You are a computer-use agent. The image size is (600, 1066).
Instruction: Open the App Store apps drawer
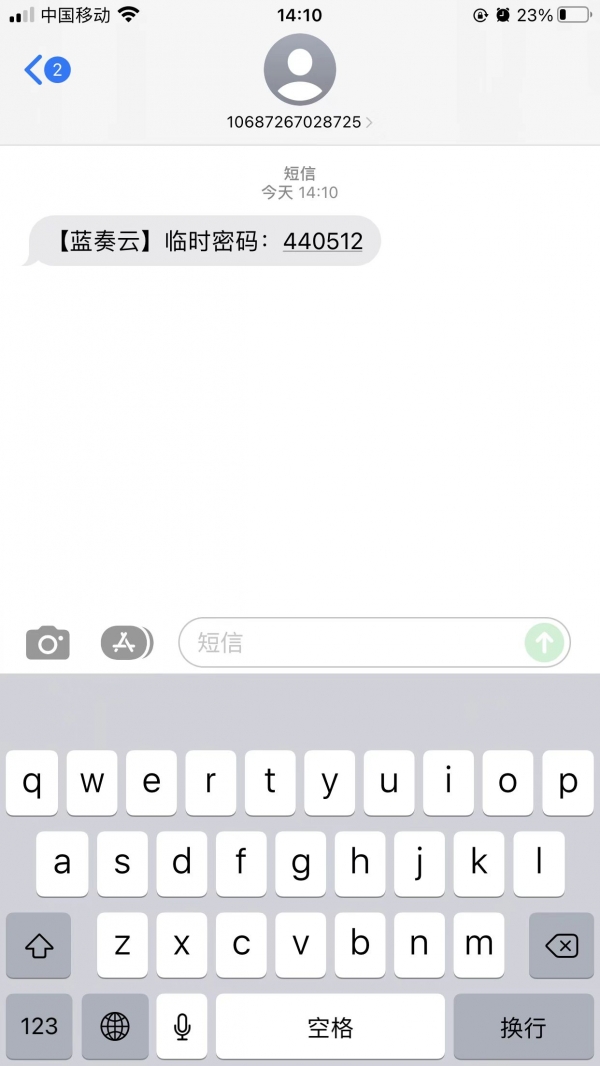pyautogui.click(x=126, y=643)
